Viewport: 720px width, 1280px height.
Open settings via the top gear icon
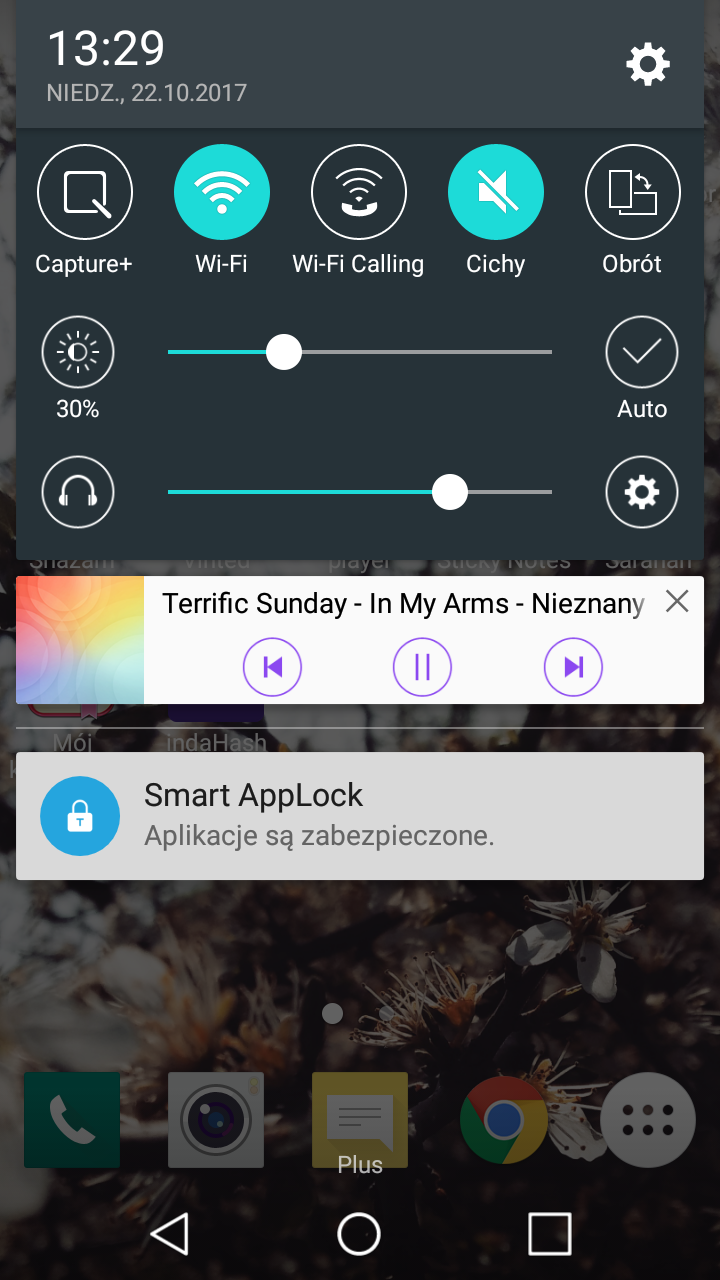pyautogui.click(x=647, y=65)
